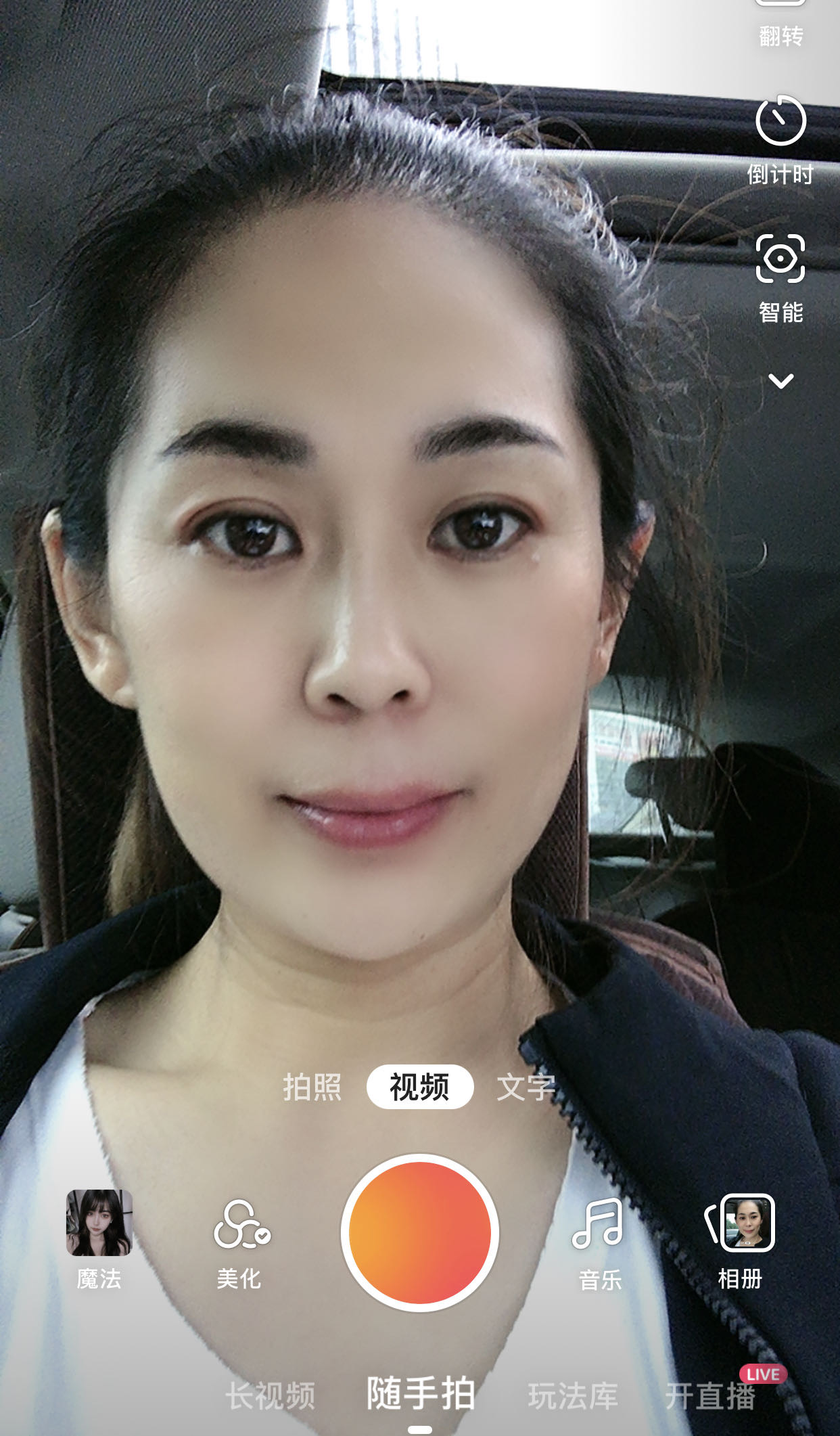Go to 开直播 live streaming
The image size is (840, 1436).
coord(710,1395)
